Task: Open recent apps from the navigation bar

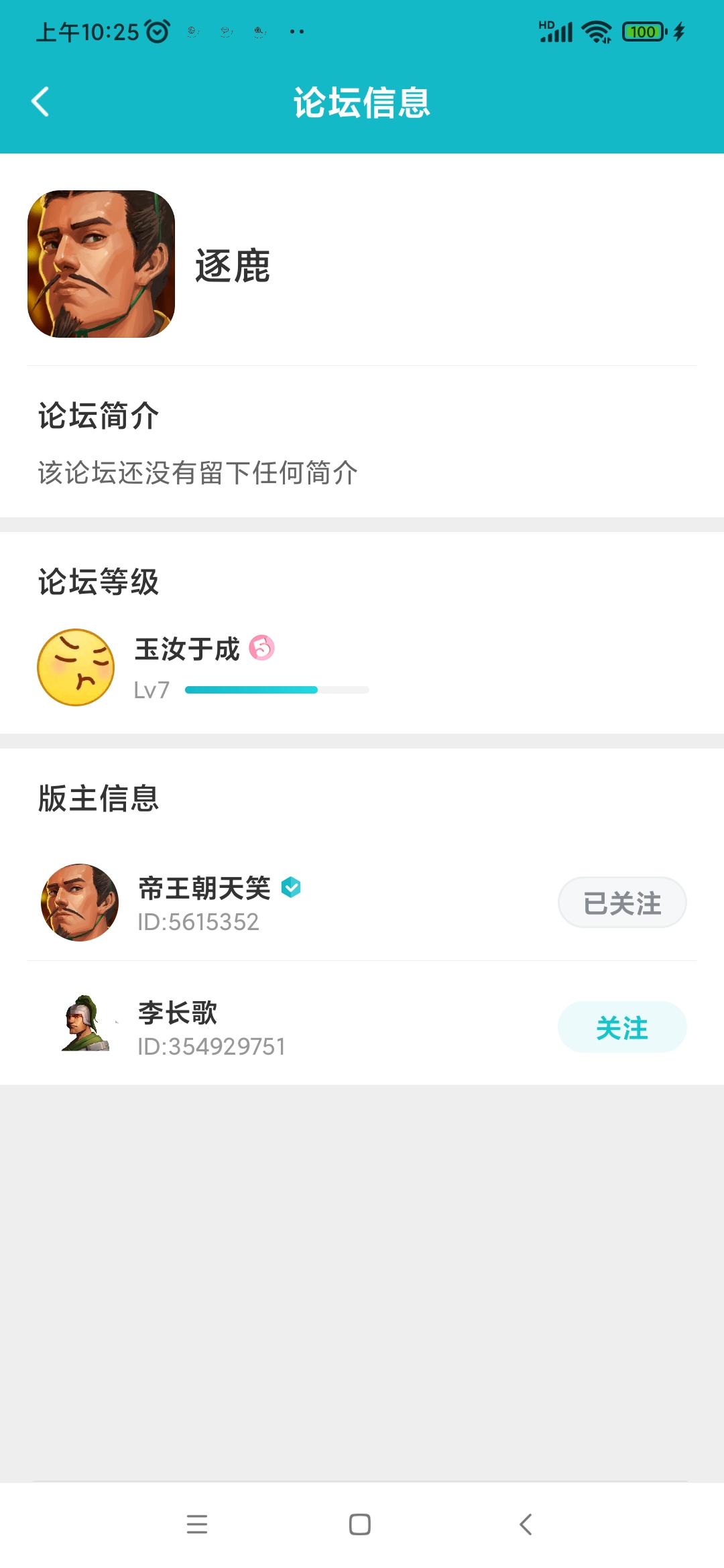Action: pyautogui.click(x=197, y=1524)
